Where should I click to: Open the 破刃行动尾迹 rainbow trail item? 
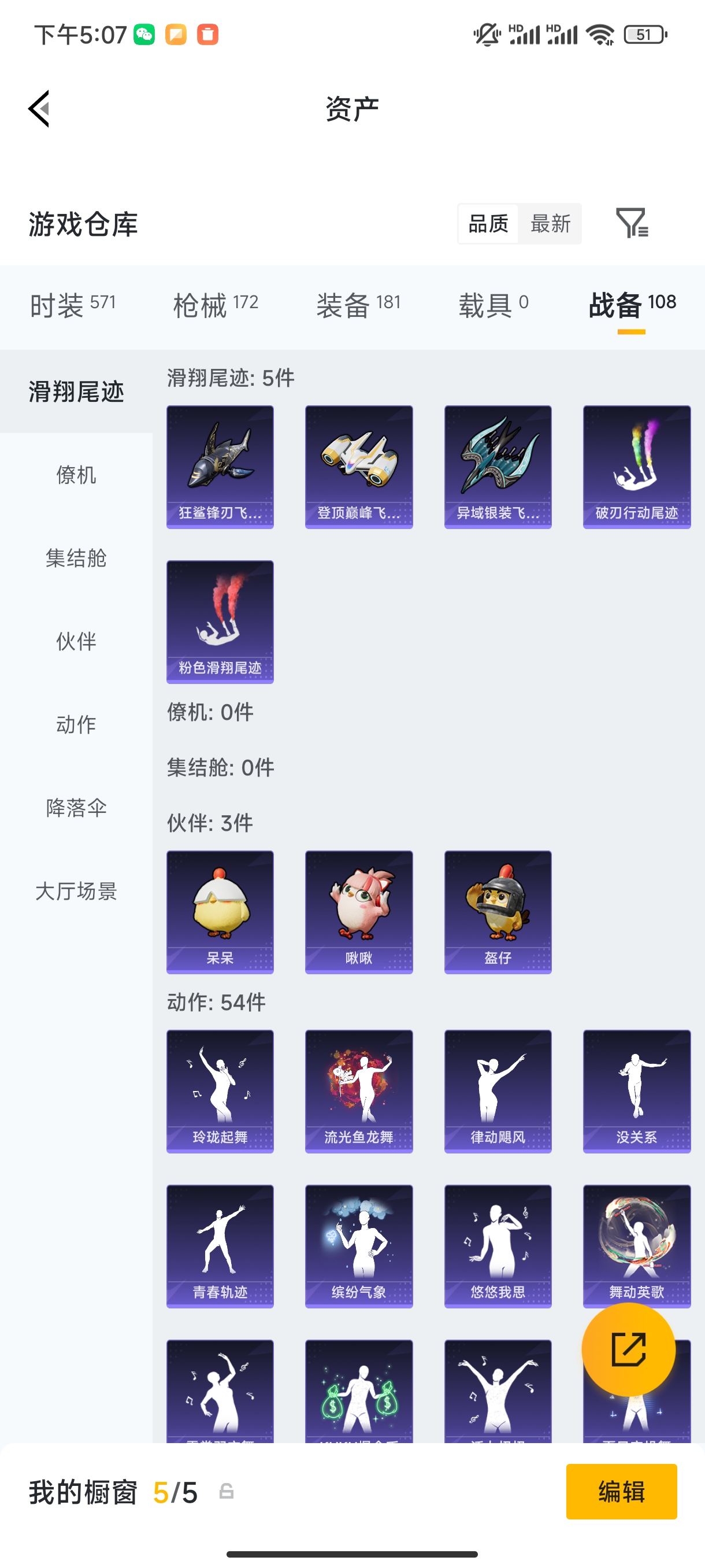point(636,465)
